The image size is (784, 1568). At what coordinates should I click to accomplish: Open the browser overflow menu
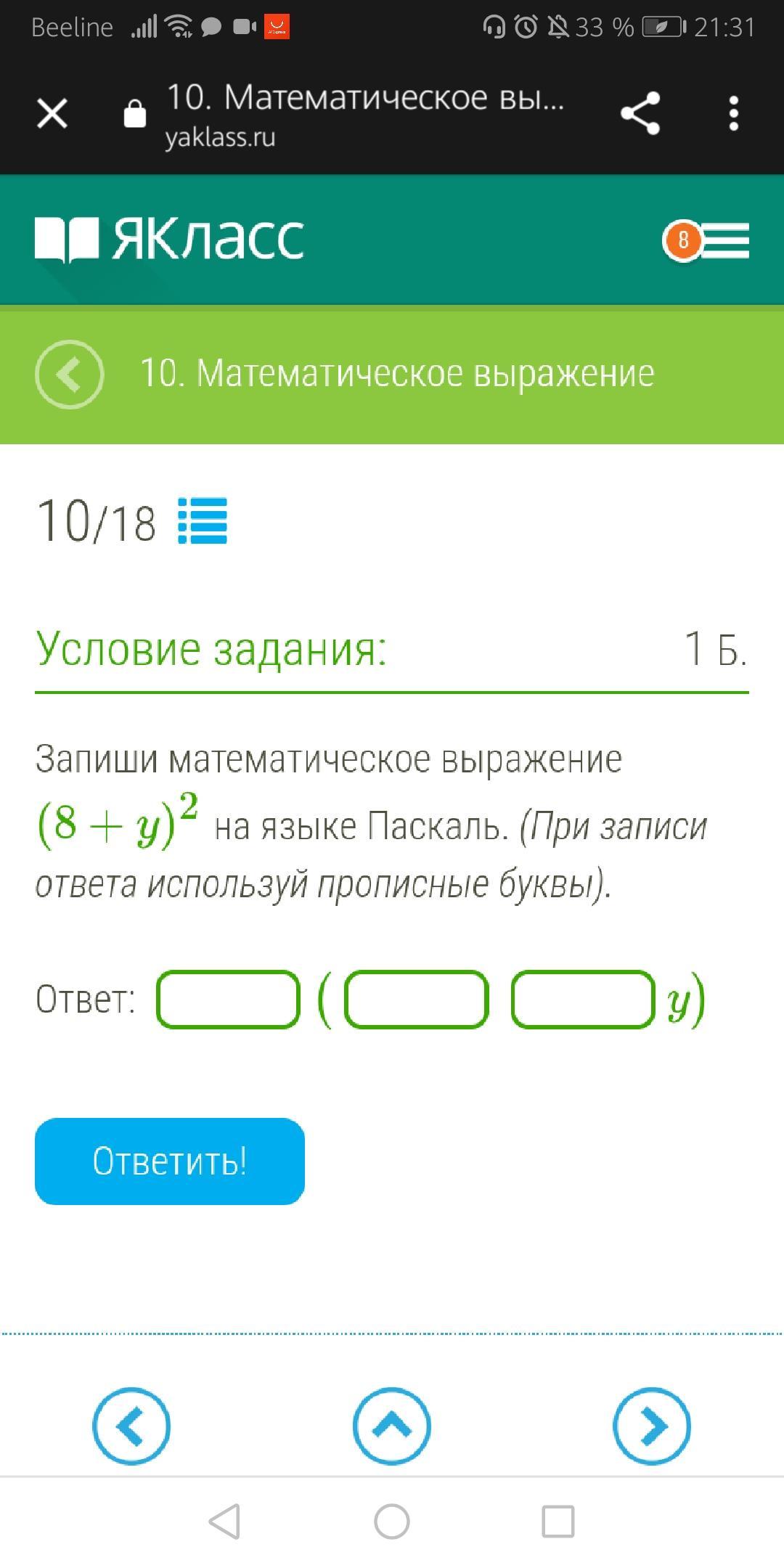[733, 114]
